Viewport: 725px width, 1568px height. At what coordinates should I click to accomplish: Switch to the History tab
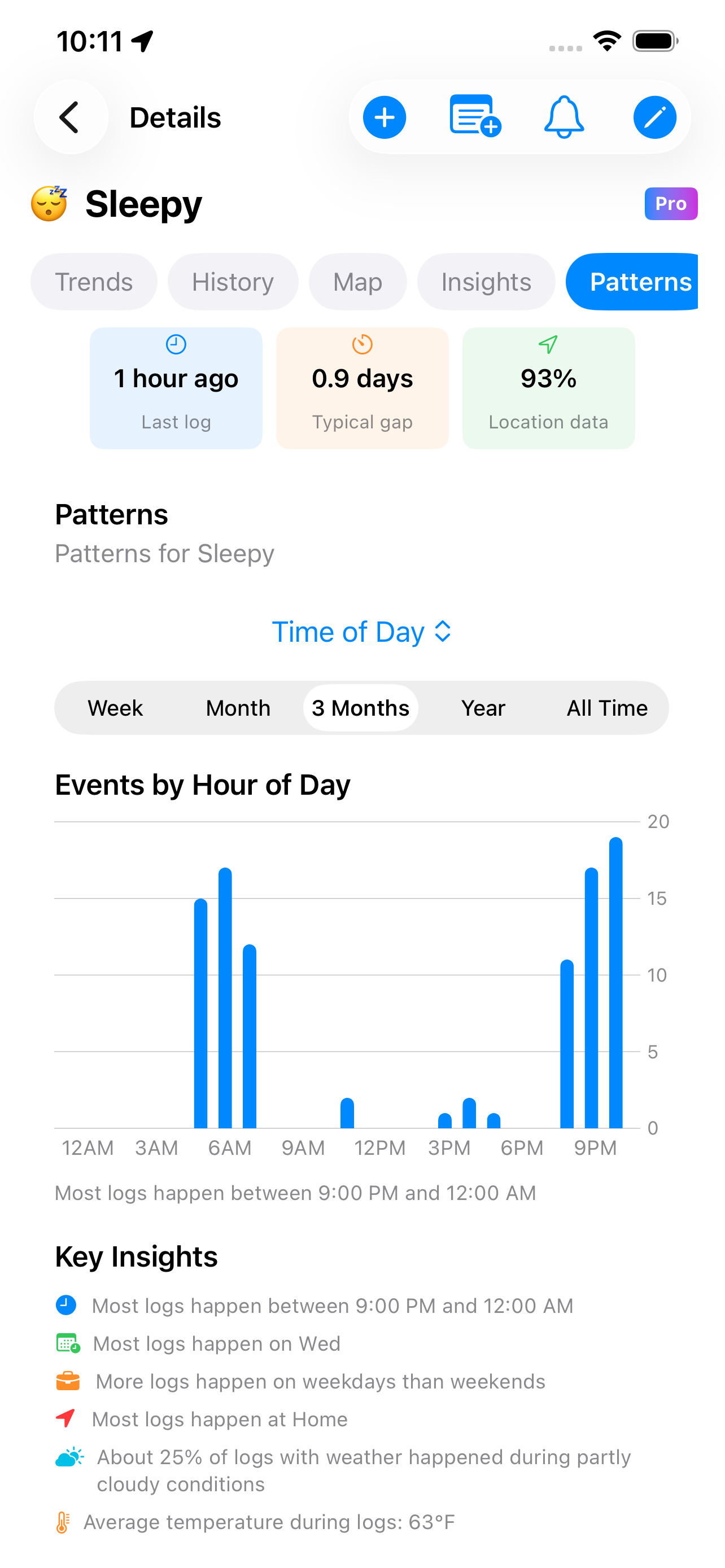(x=233, y=281)
